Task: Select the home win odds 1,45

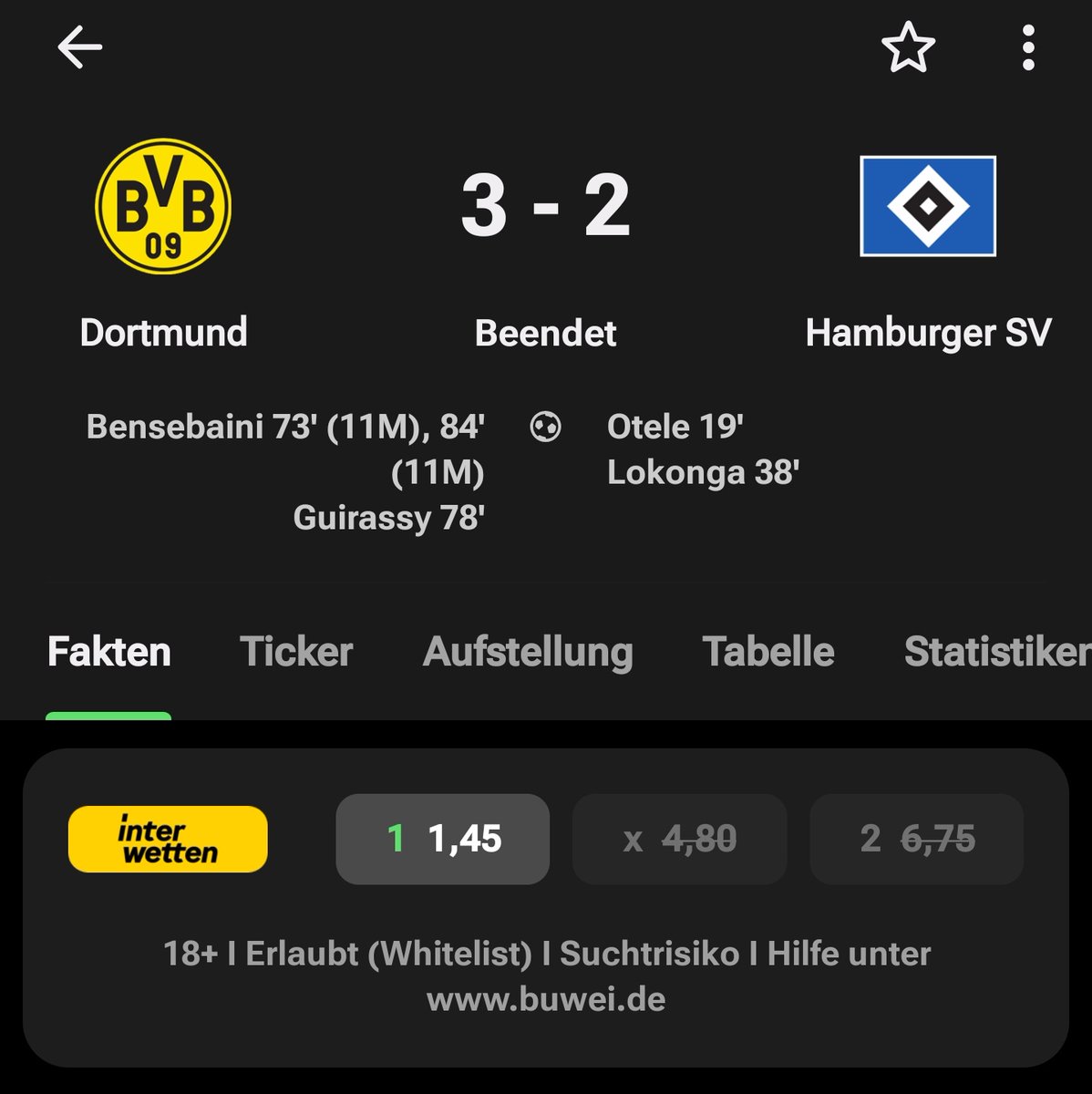Action: (443, 839)
